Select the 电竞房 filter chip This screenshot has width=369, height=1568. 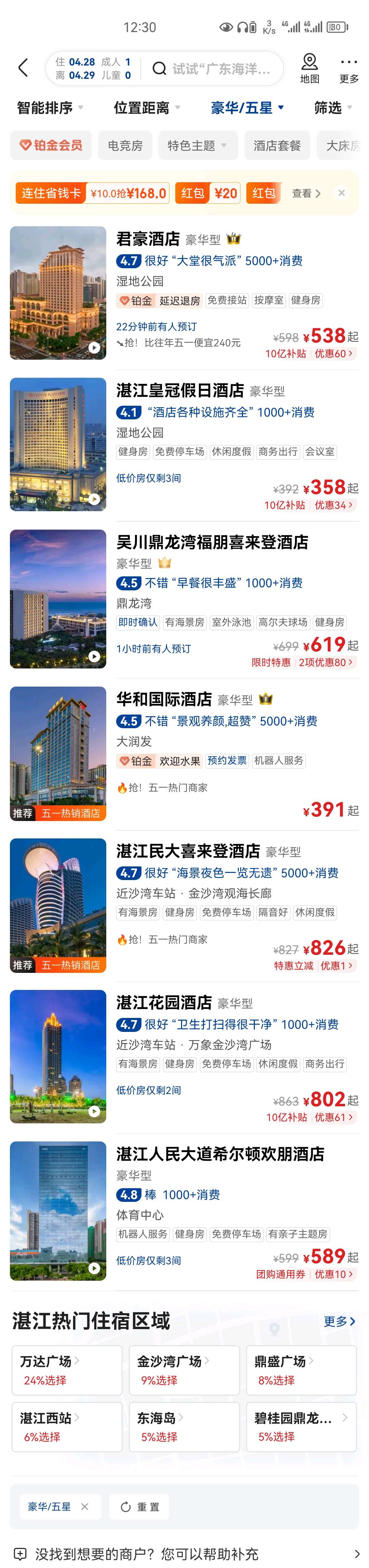coord(125,145)
